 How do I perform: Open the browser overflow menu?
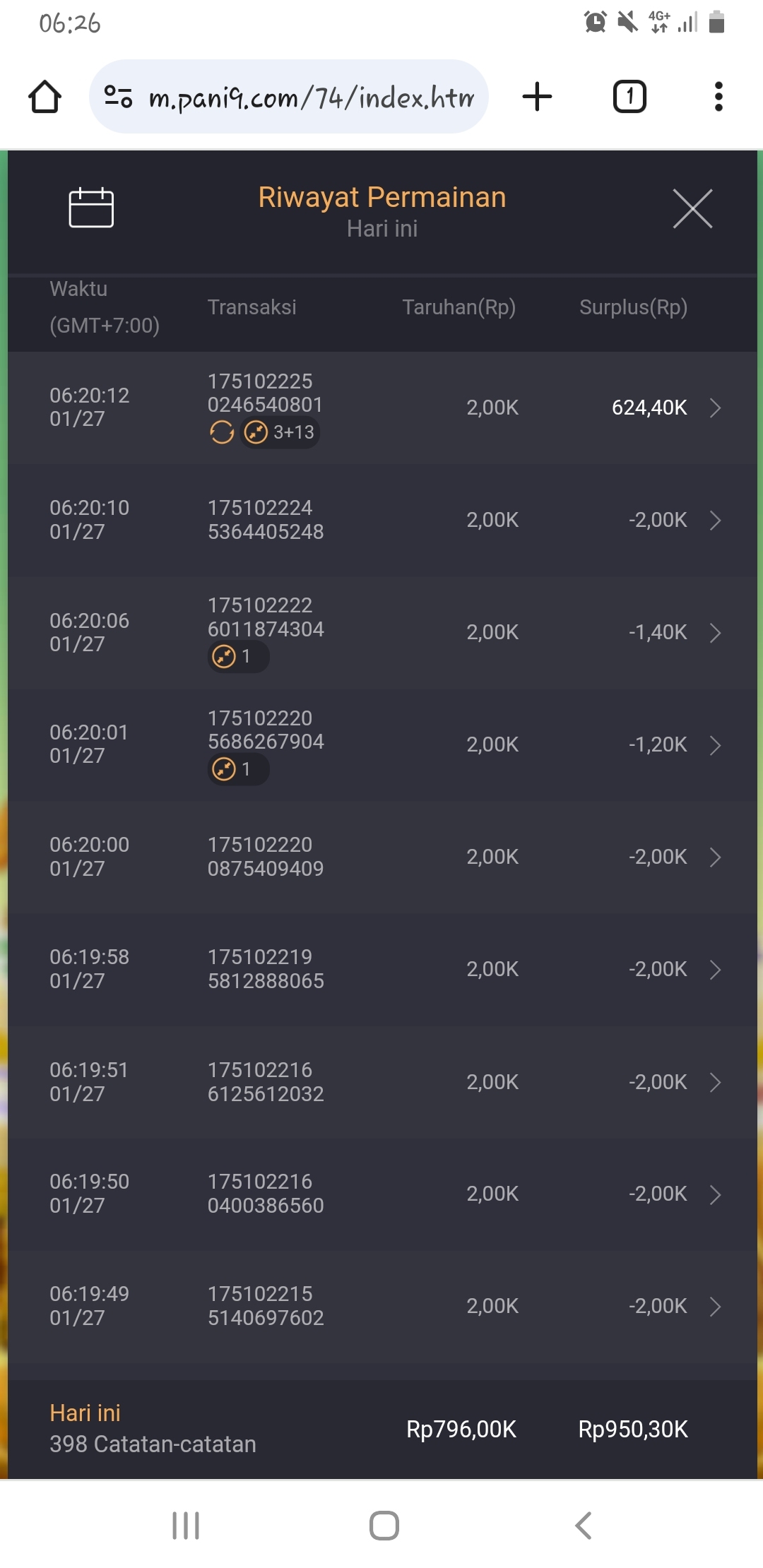coord(718,97)
